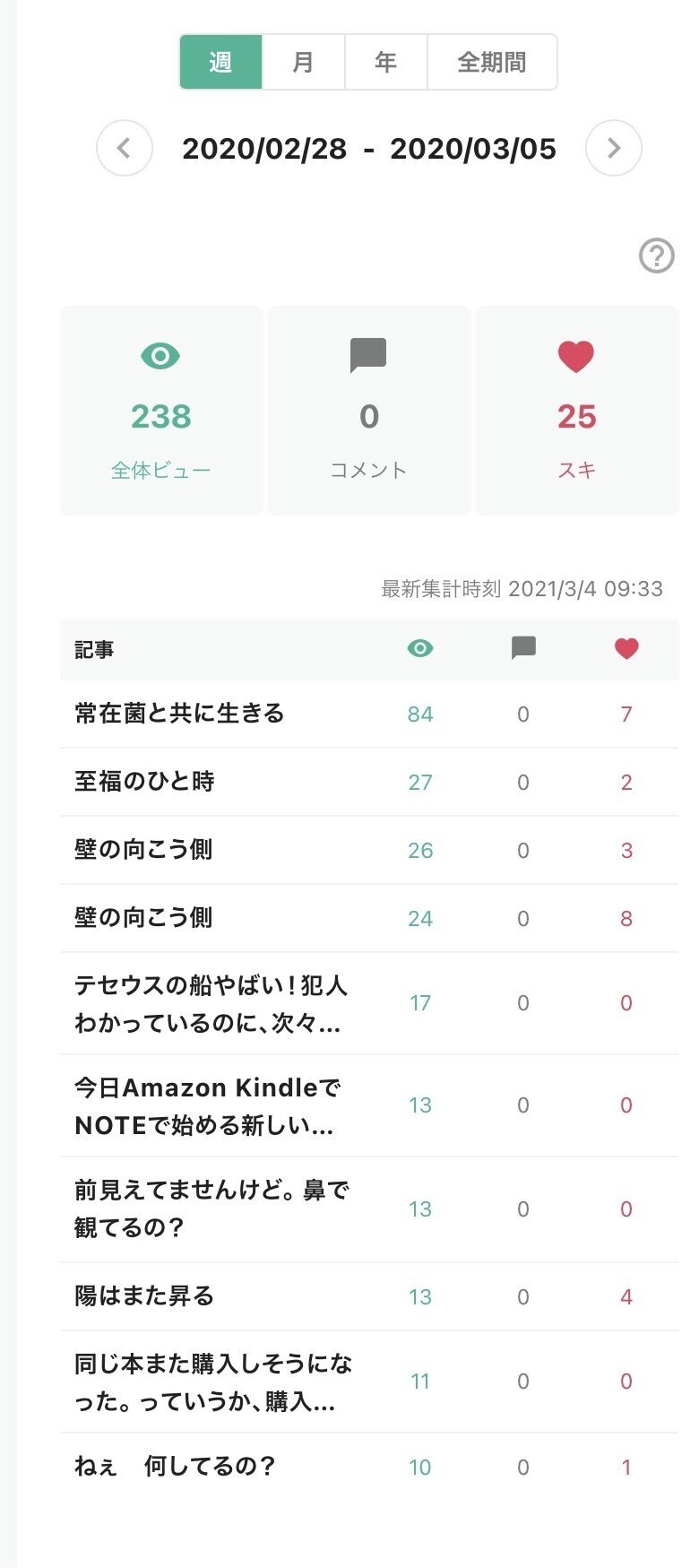The image size is (699, 1568).
Task: Open the help question mark icon
Action: [657, 256]
